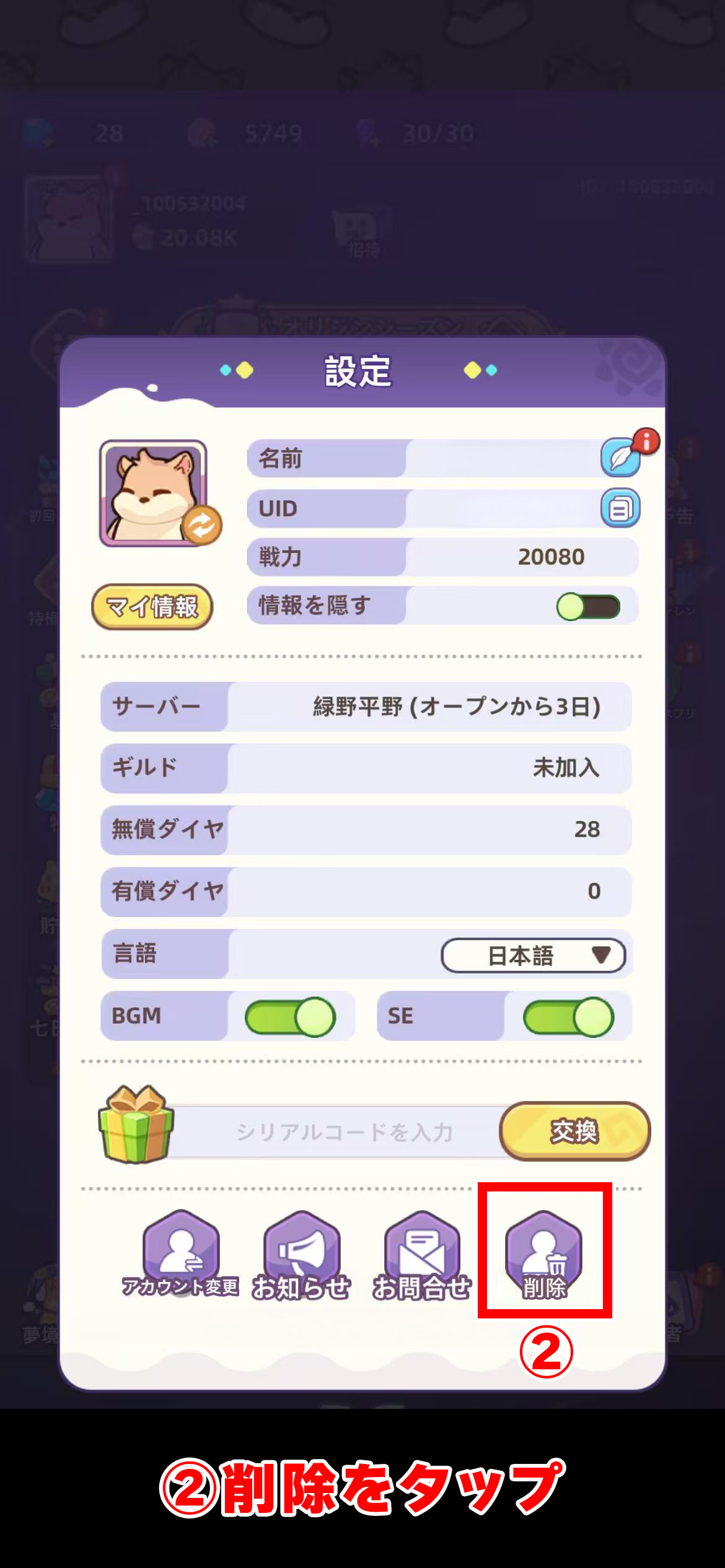Copy the UID to clipboard

tap(620, 508)
